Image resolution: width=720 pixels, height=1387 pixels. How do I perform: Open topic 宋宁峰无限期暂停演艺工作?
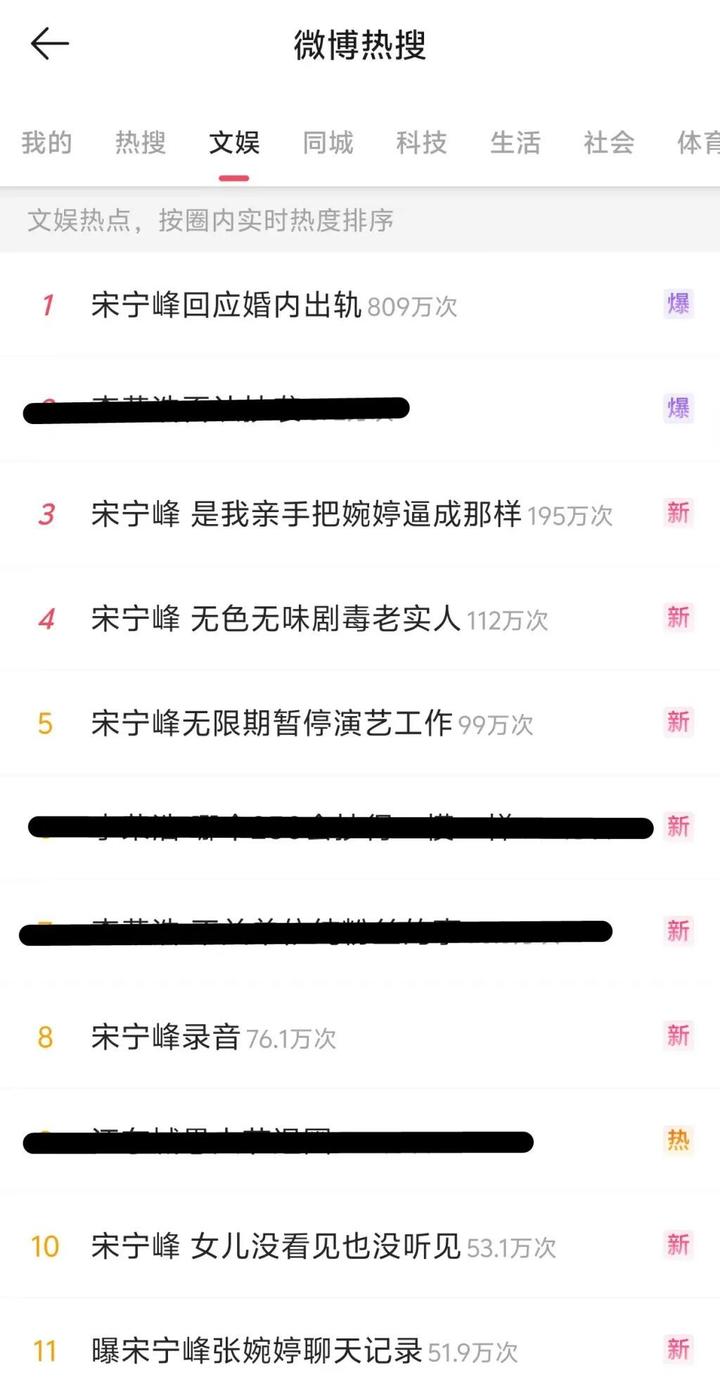point(272,723)
